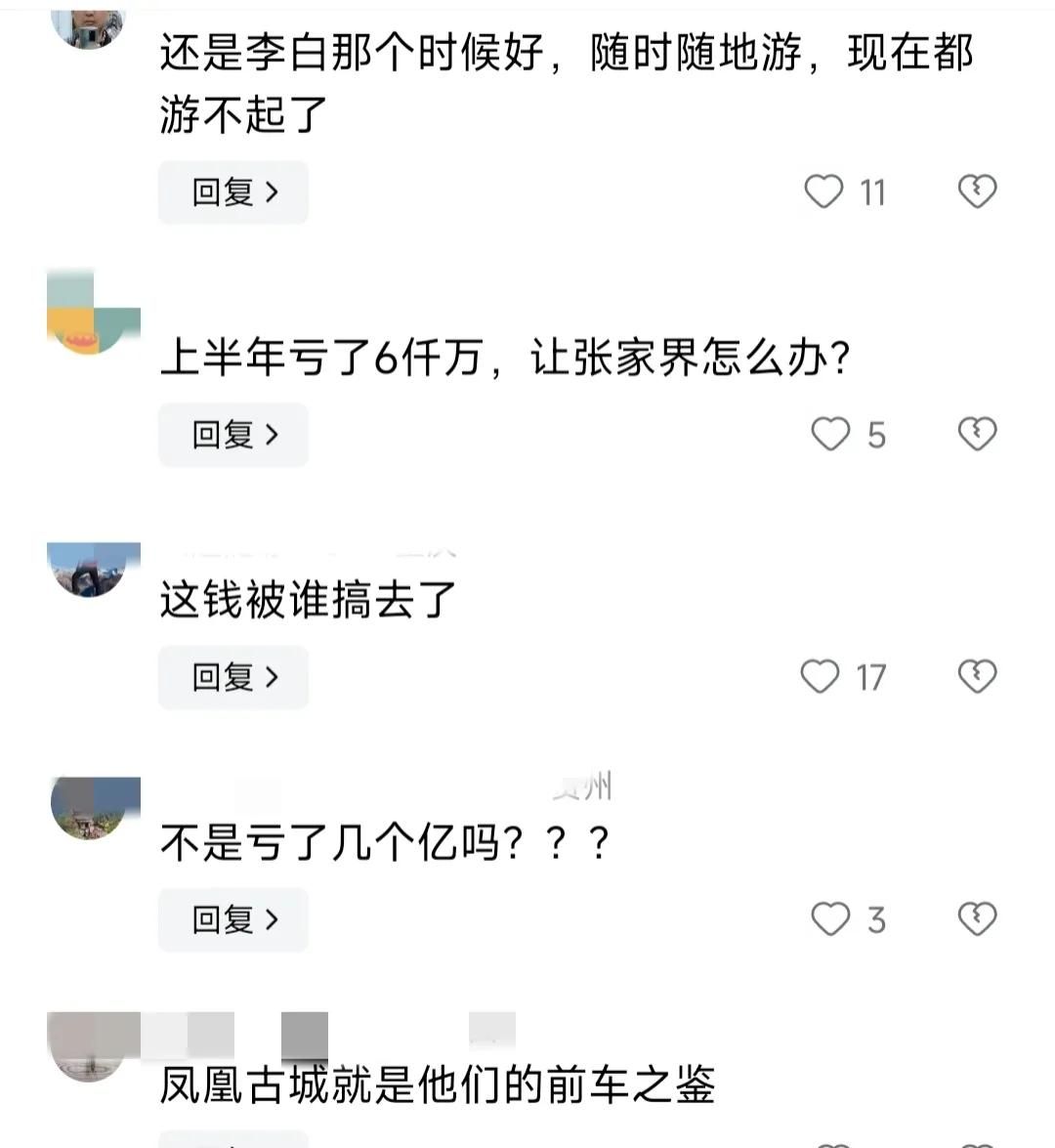Like the comment about 李白那个时候好
1055x1148 pixels.
tap(823, 191)
